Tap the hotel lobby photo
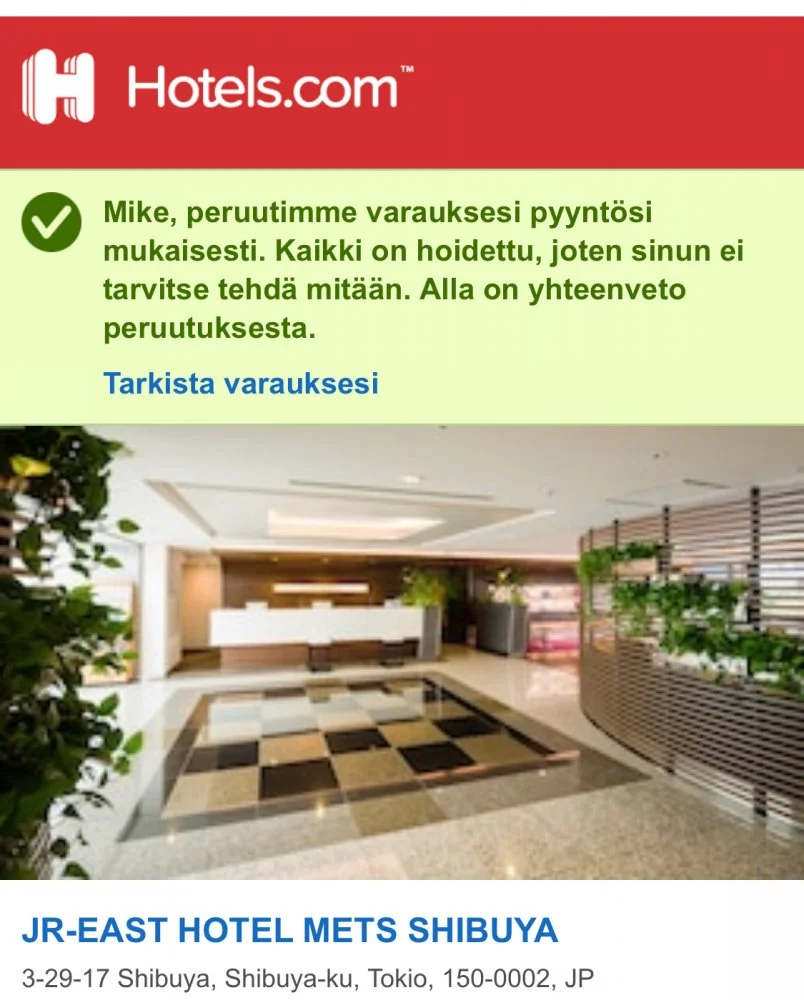 pos(402,652)
